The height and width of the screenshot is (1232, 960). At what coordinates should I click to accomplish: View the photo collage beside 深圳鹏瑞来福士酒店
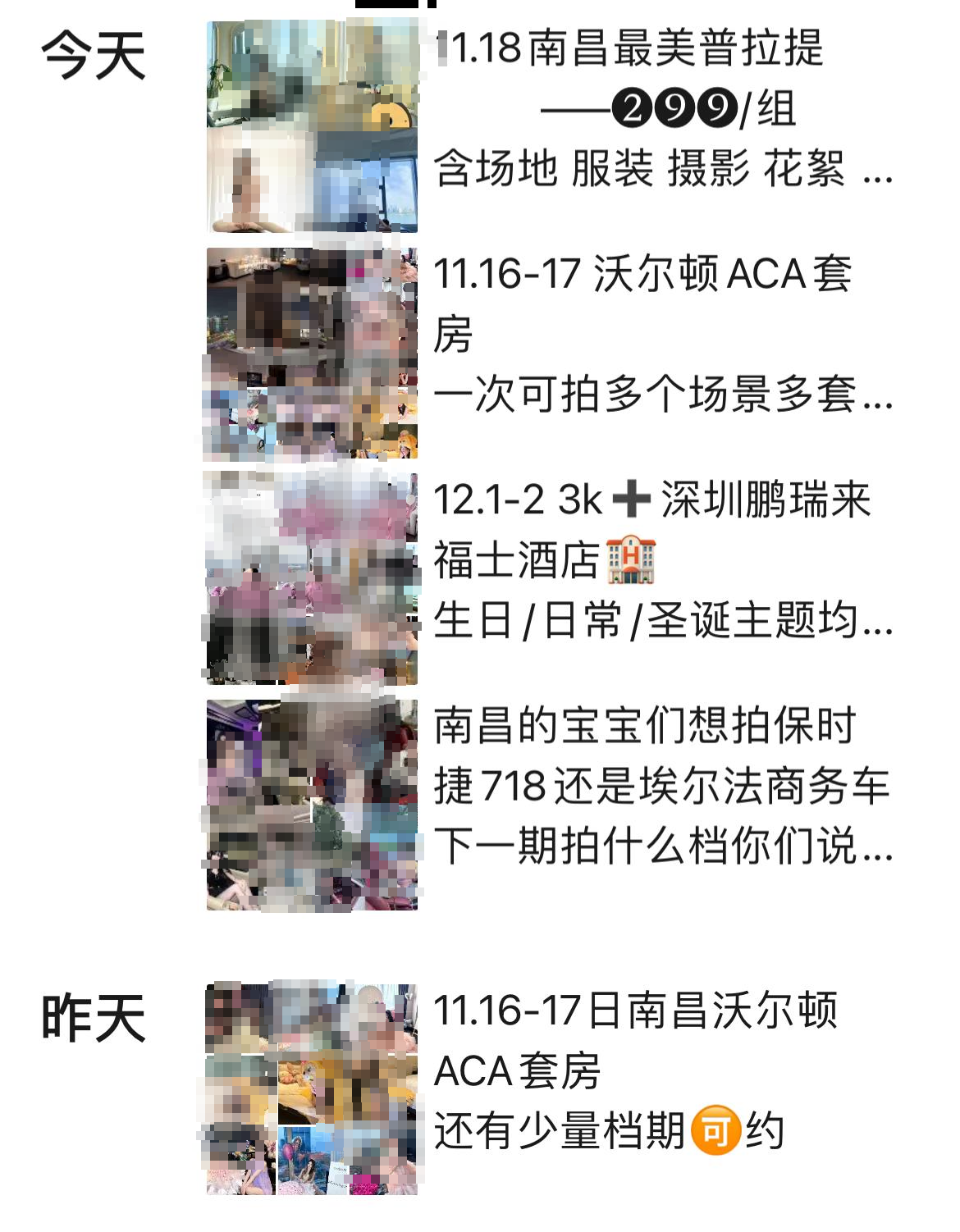click(x=312, y=578)
